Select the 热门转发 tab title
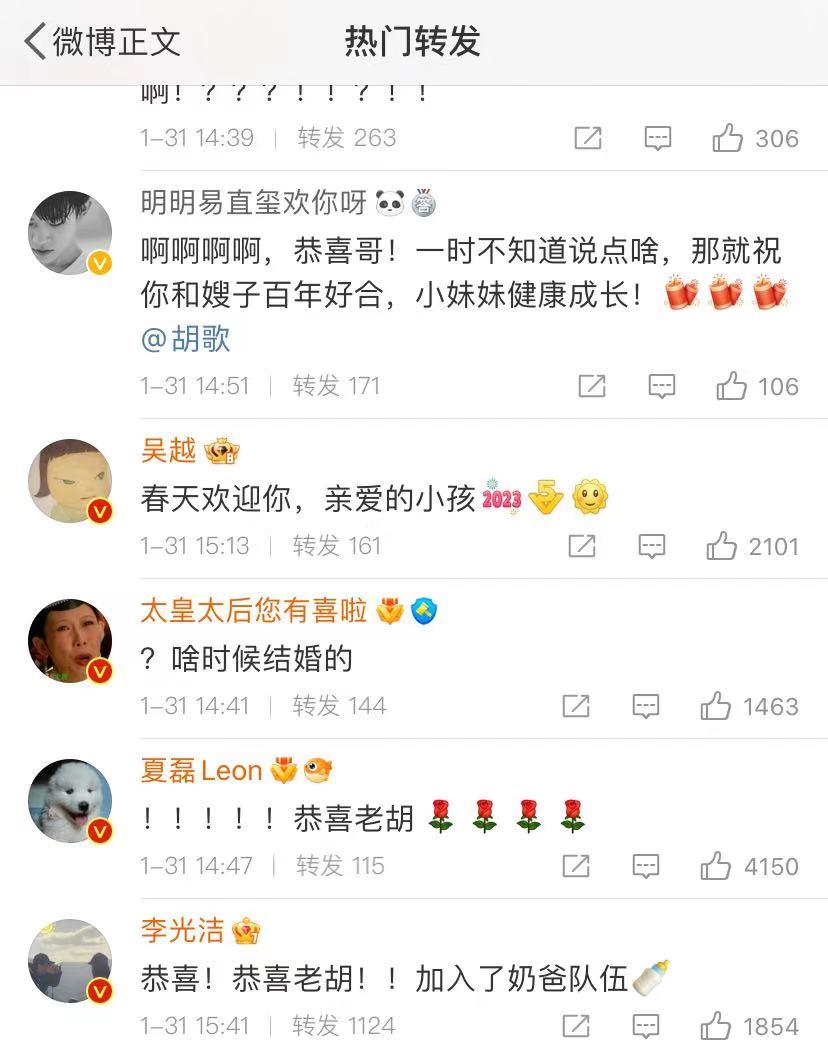This screenshot has width=828, height=1055. click(413, 41)
